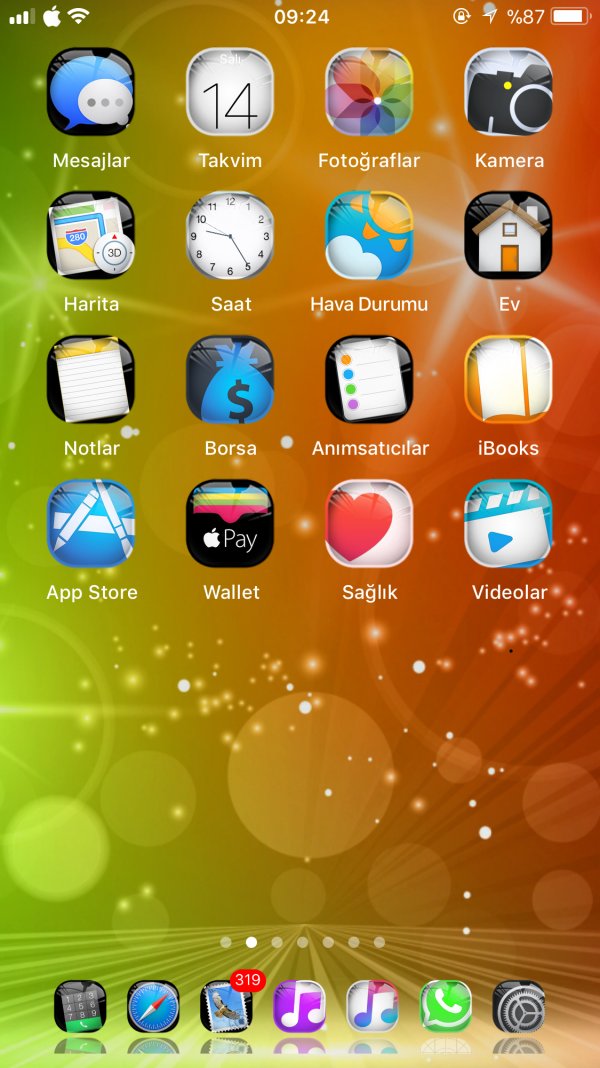Launch the Kamera app
Image resolution: width=600 pixels, height=1068 pixels.
(509, 92)
